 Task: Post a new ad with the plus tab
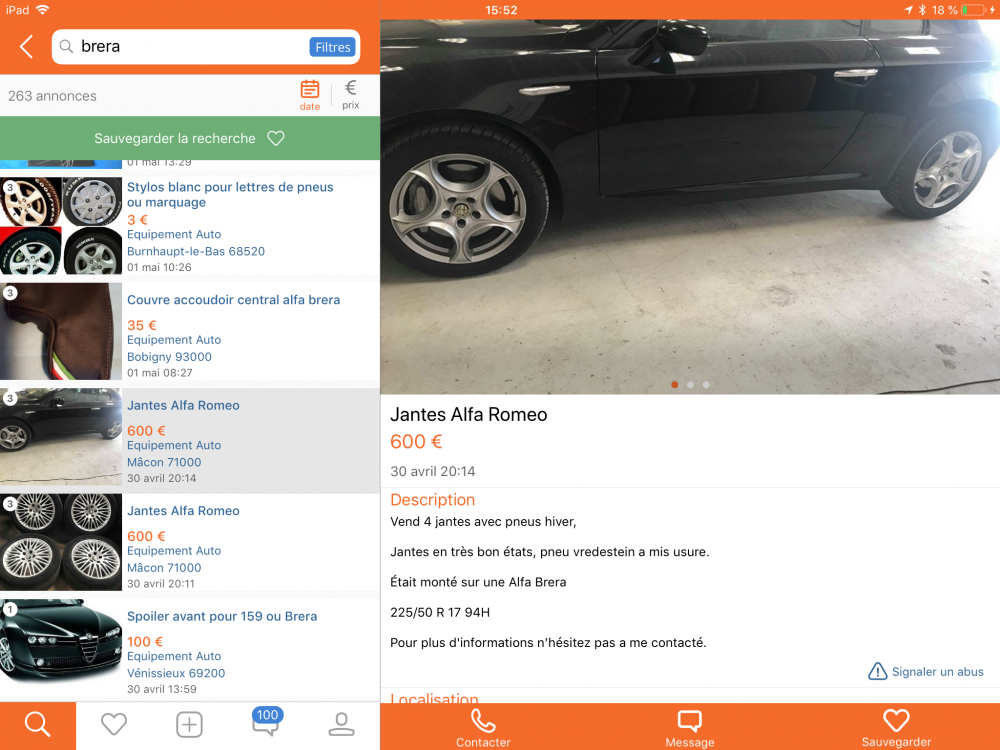[189, 725]
